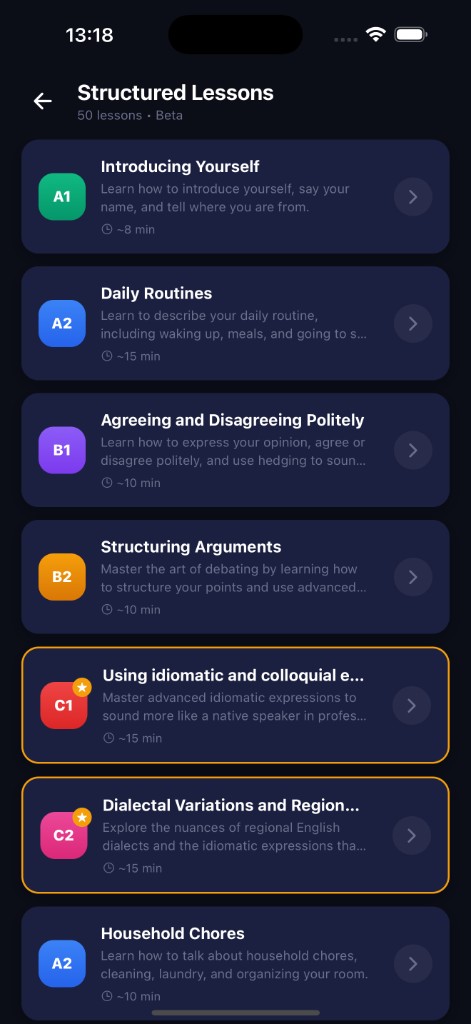Start the C1 idiomatic expressions lesson
The height and width of the screenshot is (1024, 471).
[x=235, y=705]
